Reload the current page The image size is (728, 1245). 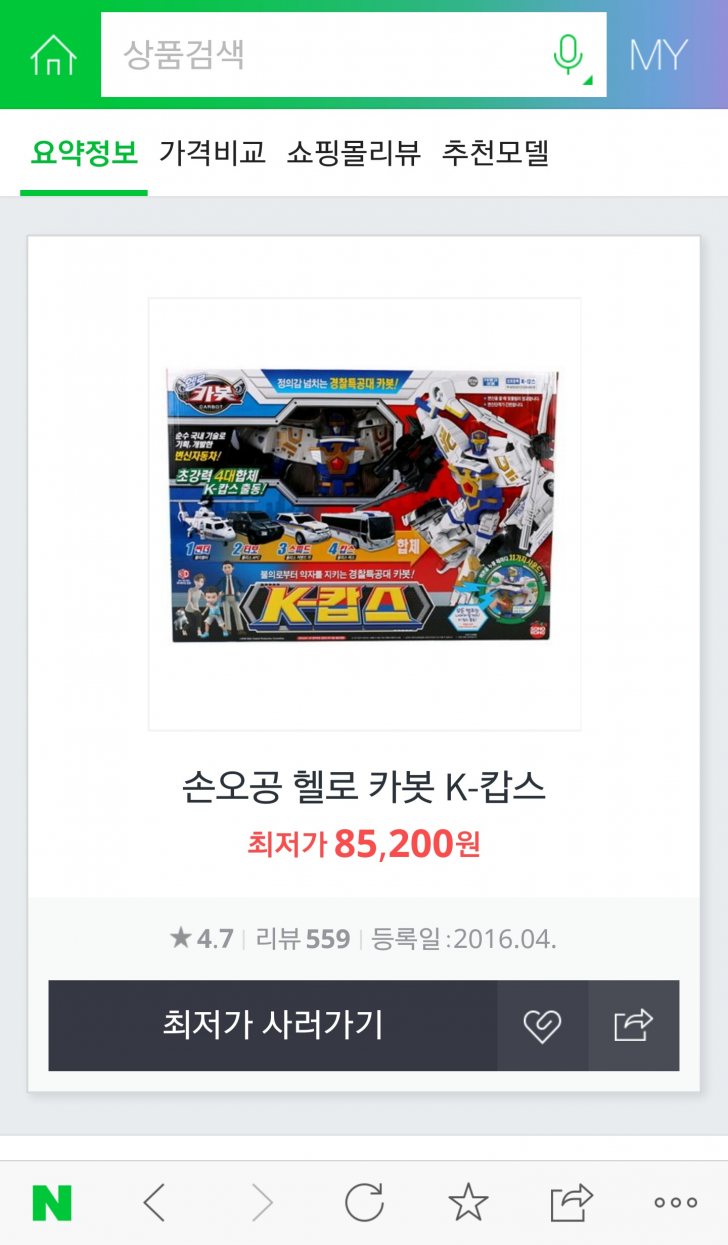364,1203
